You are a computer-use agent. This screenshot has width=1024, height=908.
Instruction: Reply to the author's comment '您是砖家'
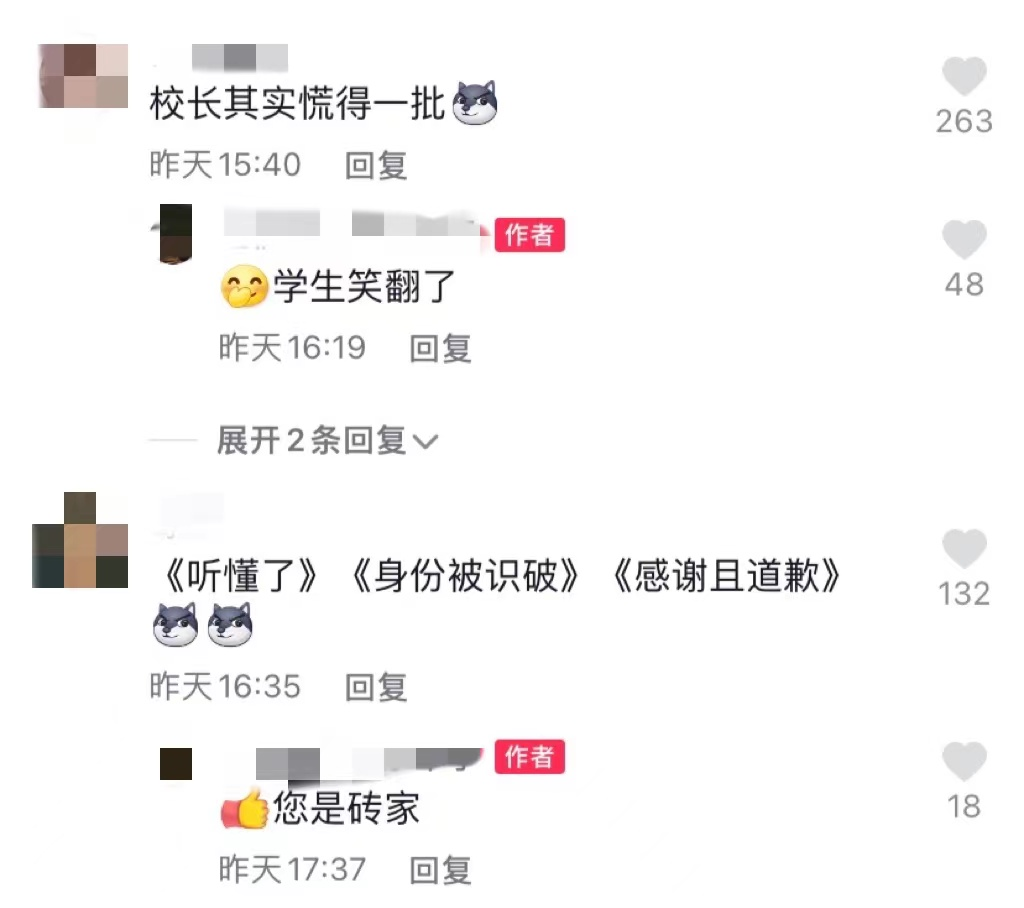[440, 870]
